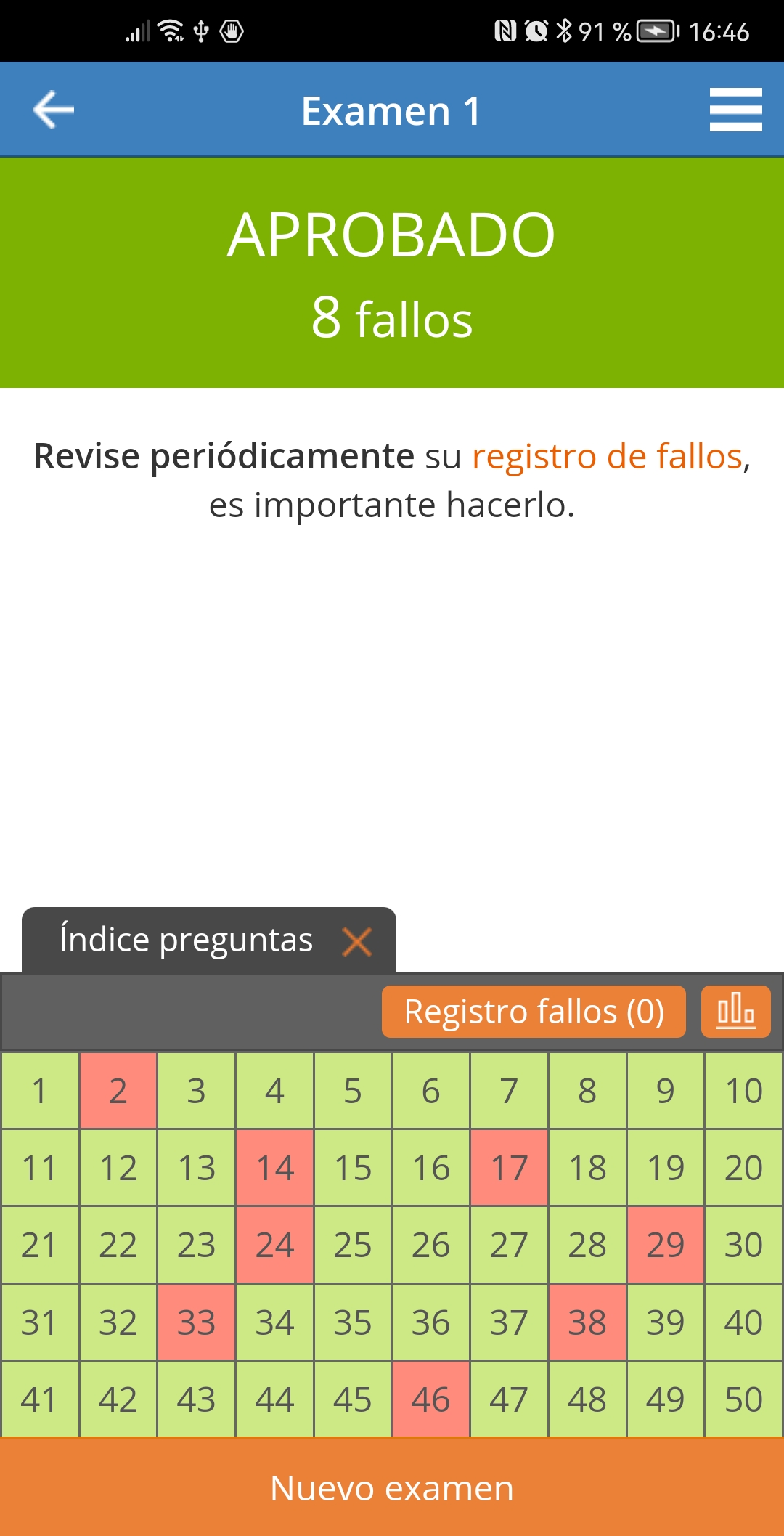Open the statistics bar chart icon
The width and height of the screenshot is (784, 1536).
coord(735,1012)
